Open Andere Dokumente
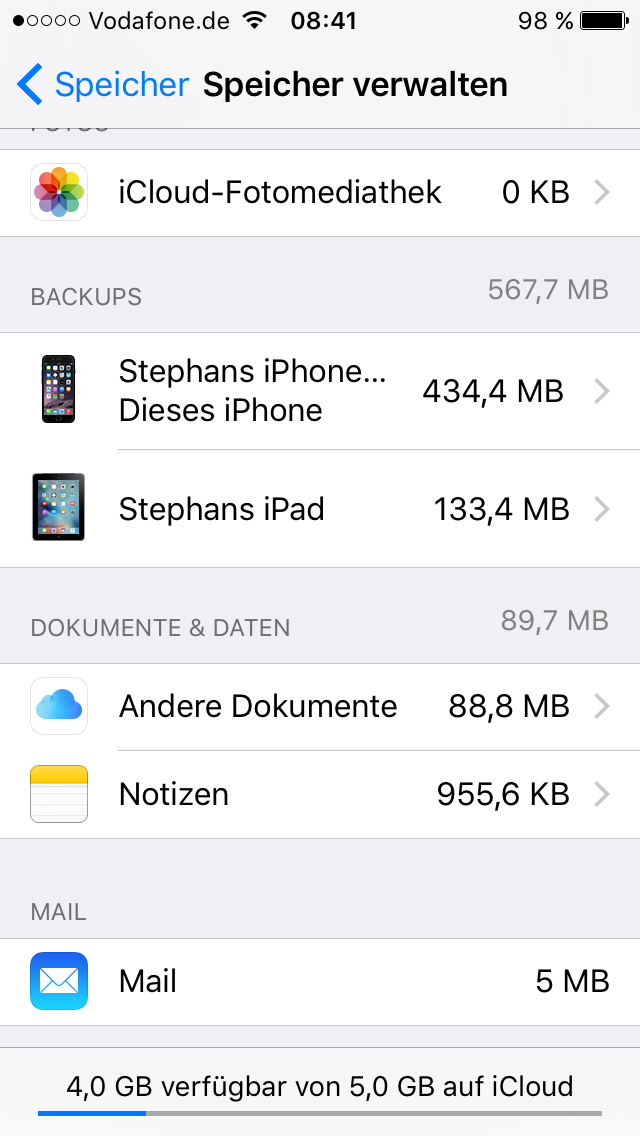Image resolution: width=640 pixels, height=1136 pixels. click(320, 707)
